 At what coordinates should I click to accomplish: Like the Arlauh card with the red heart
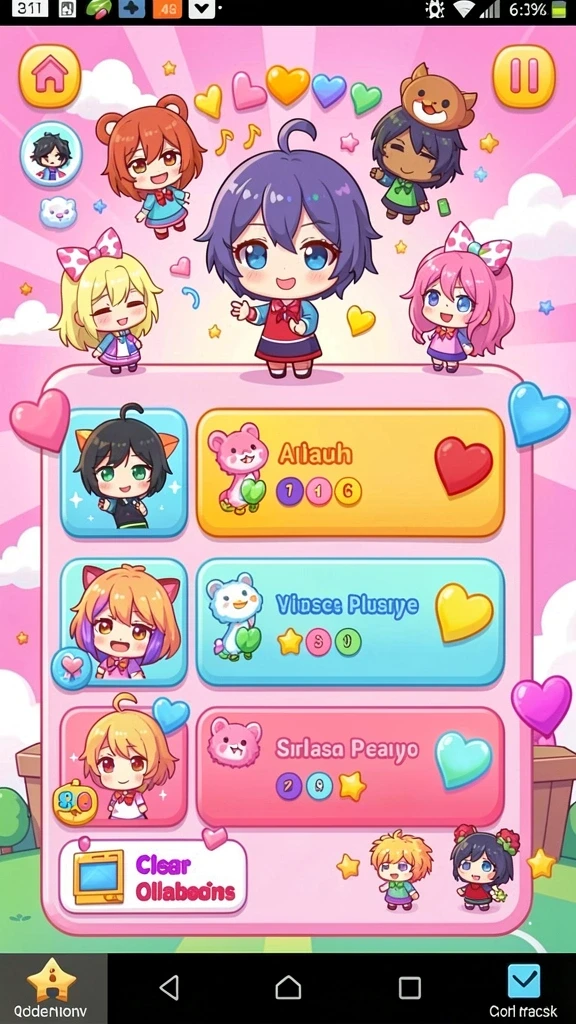click(464, 466)
